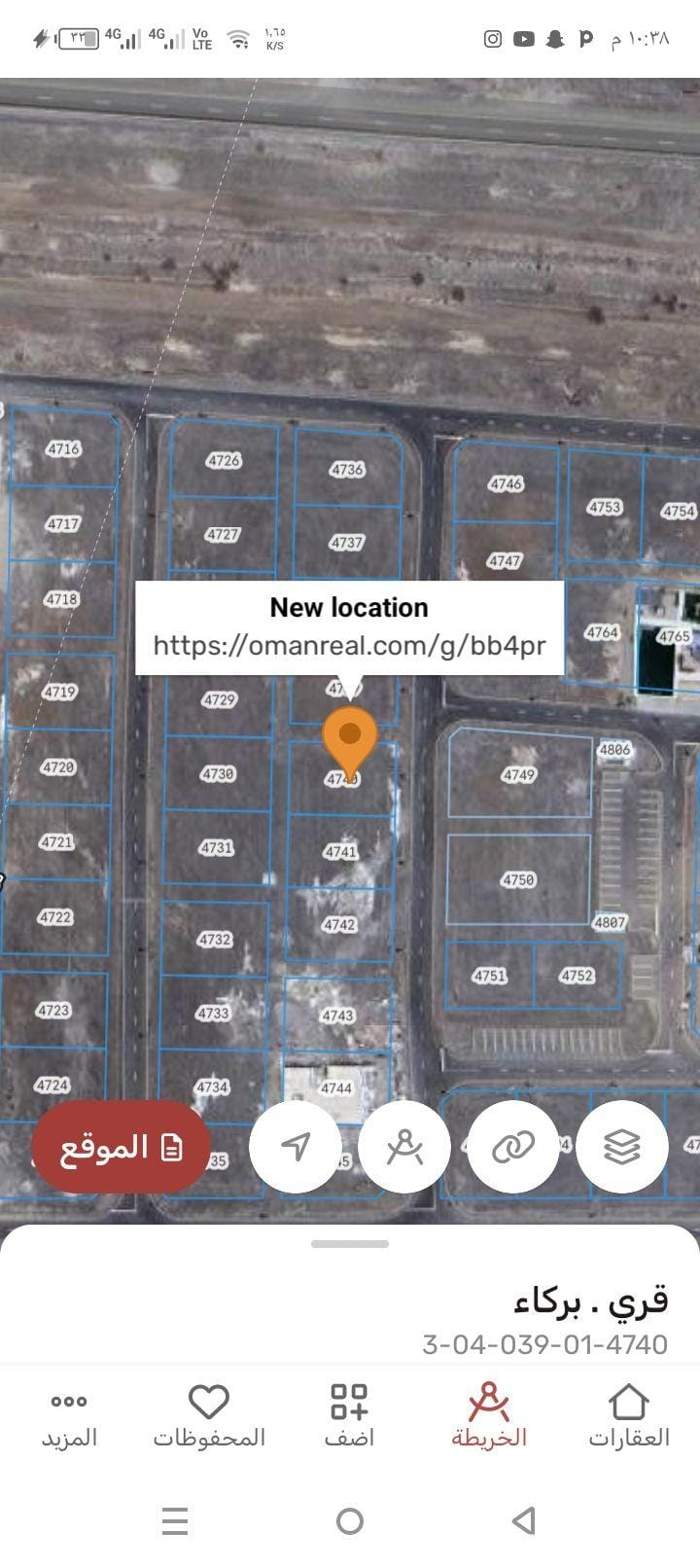Center map on my current location

(x=296, y=1147)
